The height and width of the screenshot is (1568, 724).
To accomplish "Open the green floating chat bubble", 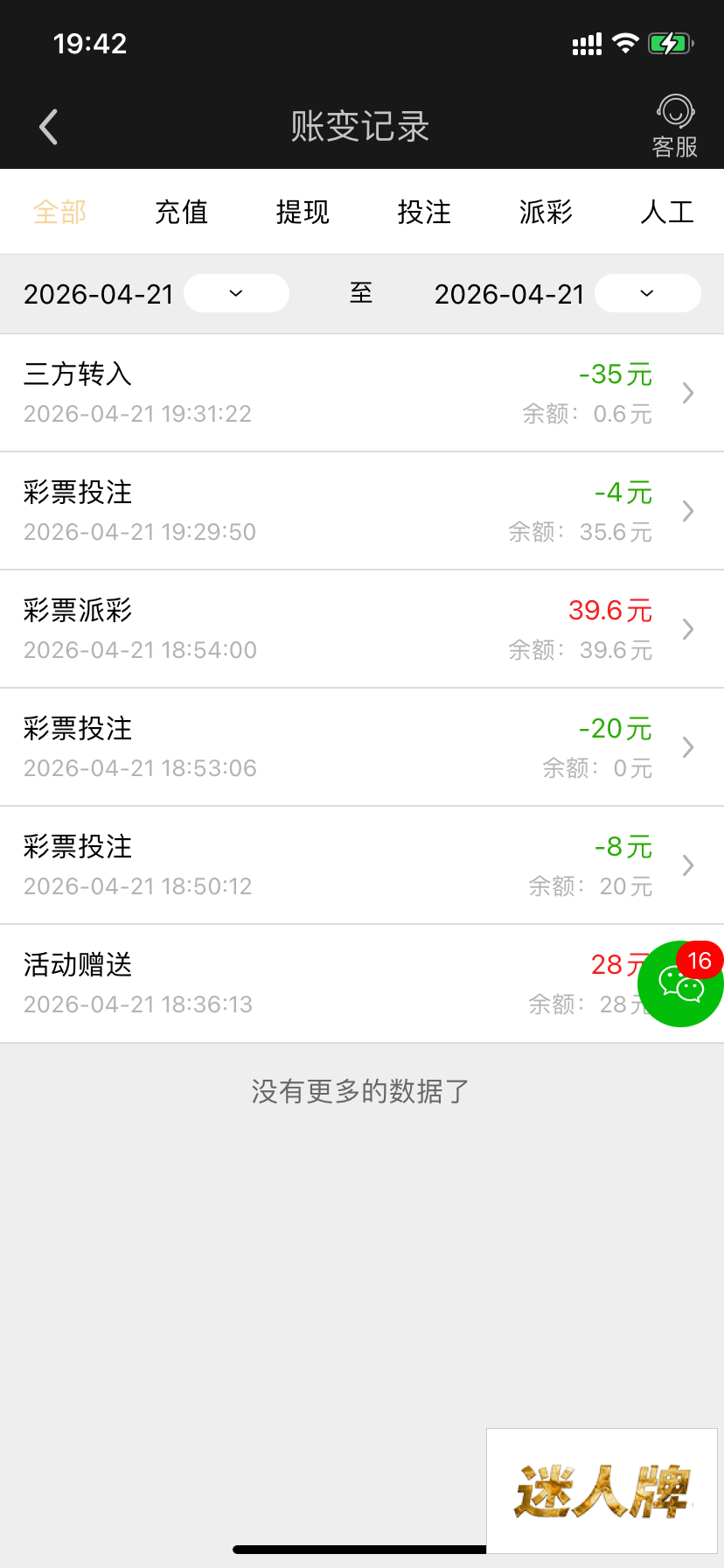I will (x=680, y=984).
